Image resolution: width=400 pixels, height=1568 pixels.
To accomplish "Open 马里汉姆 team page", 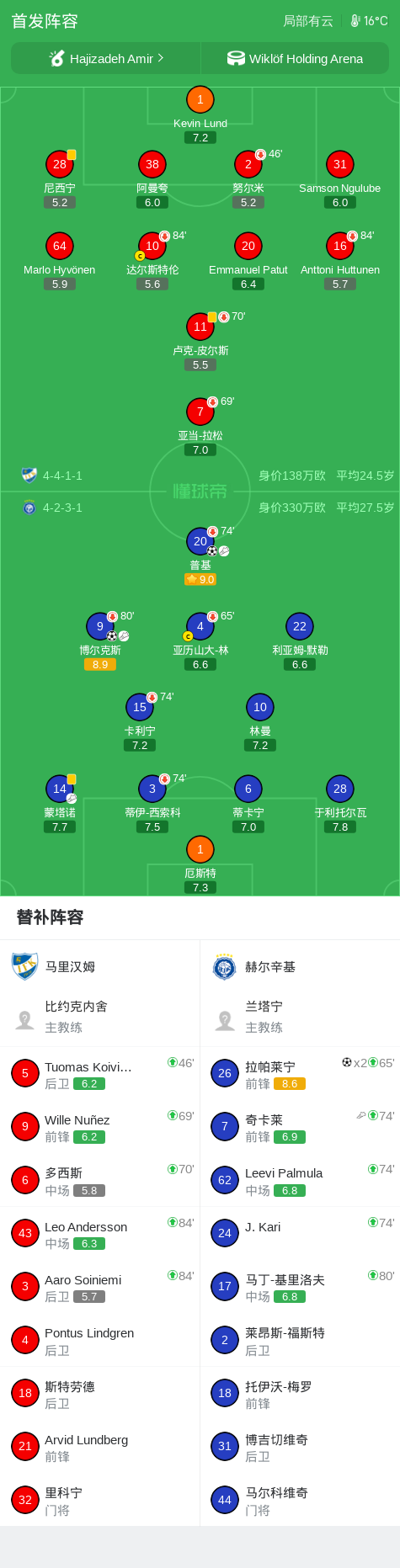I will pyautogui.click(x=100, y=966).
